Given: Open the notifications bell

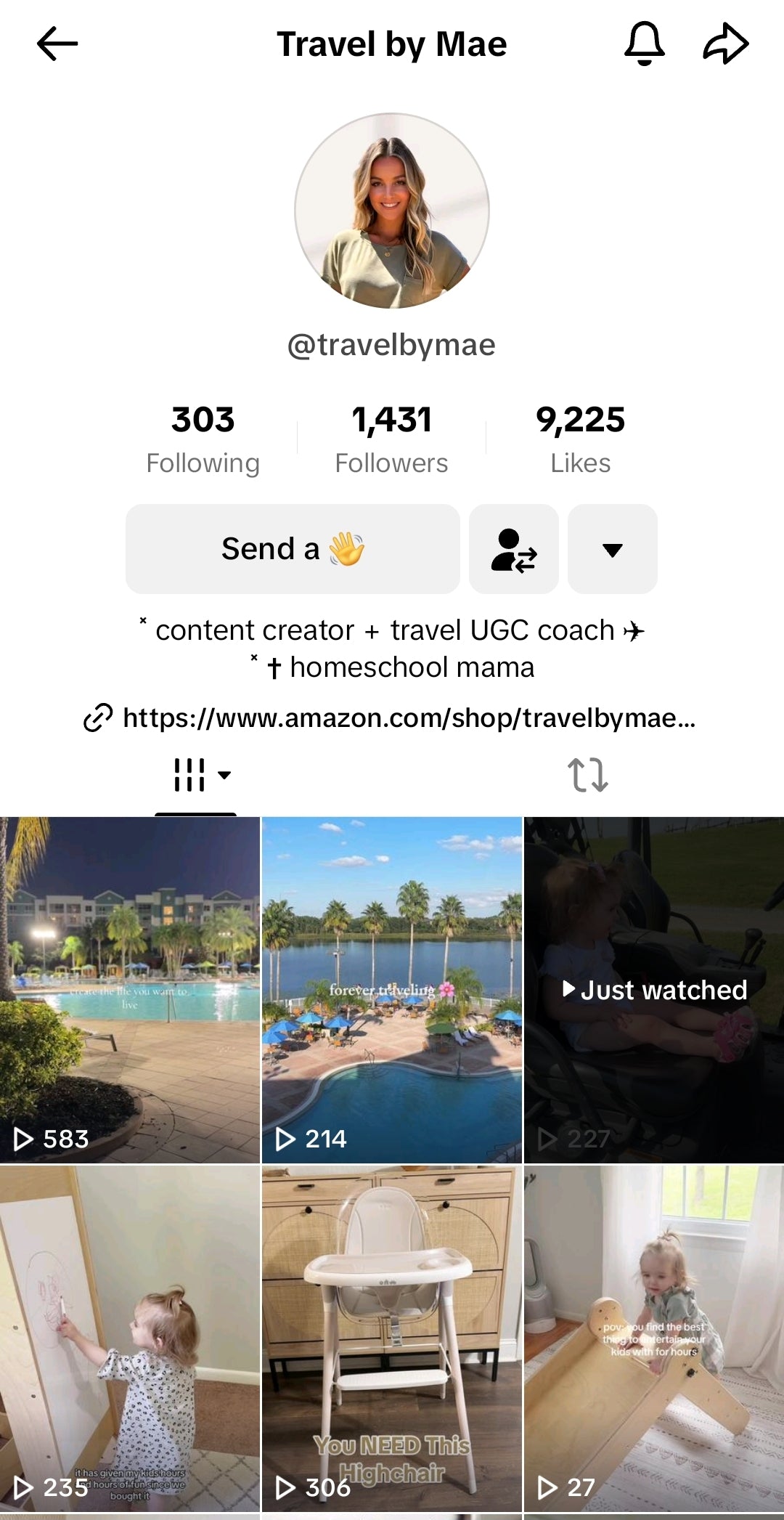Looking at the screenshot, I should [x=644, y=44].
